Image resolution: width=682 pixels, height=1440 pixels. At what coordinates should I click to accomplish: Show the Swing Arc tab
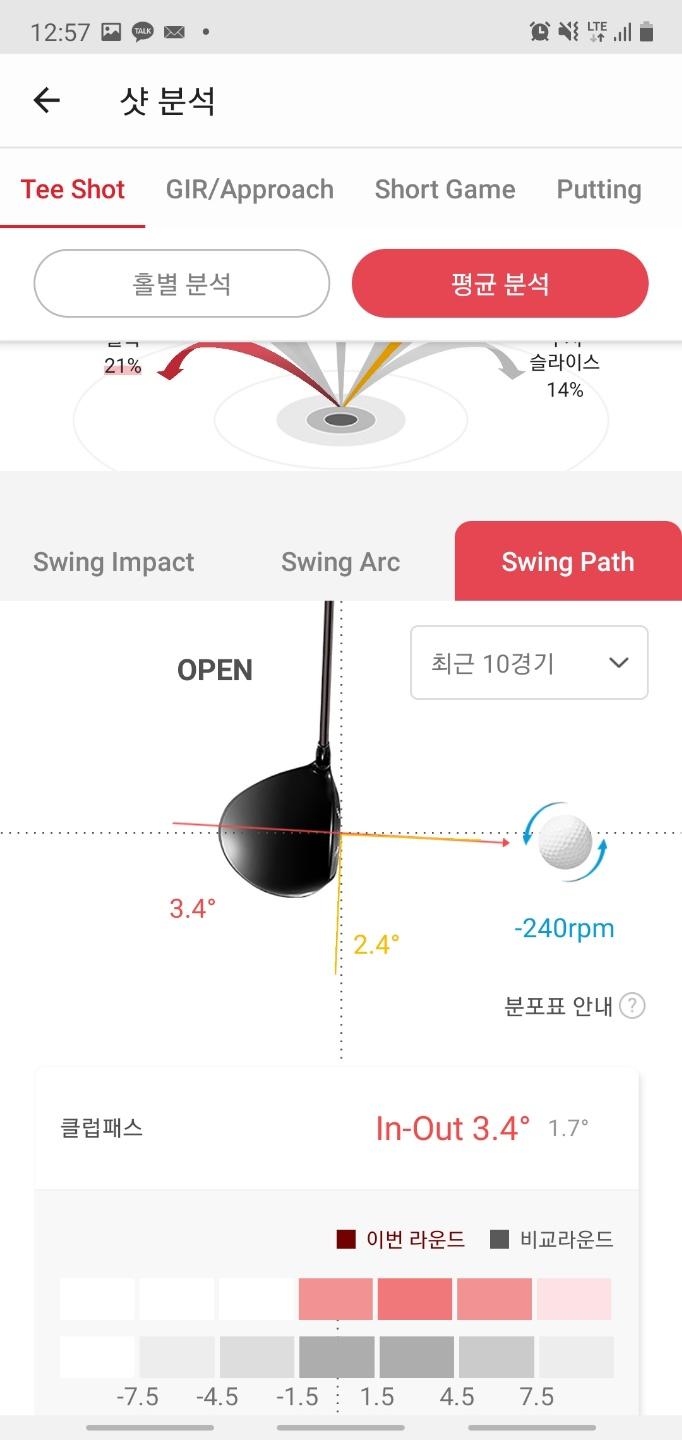click(340, 562)
